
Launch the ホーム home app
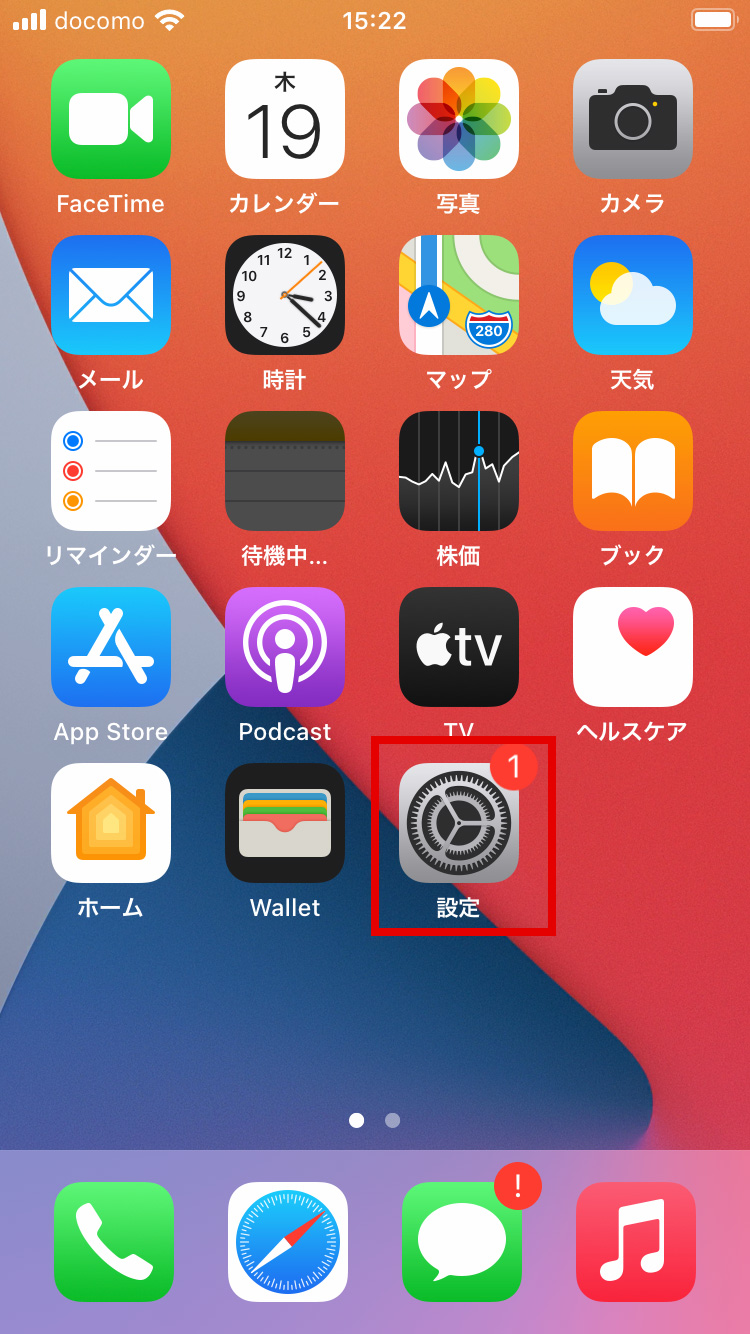point(111,823)
